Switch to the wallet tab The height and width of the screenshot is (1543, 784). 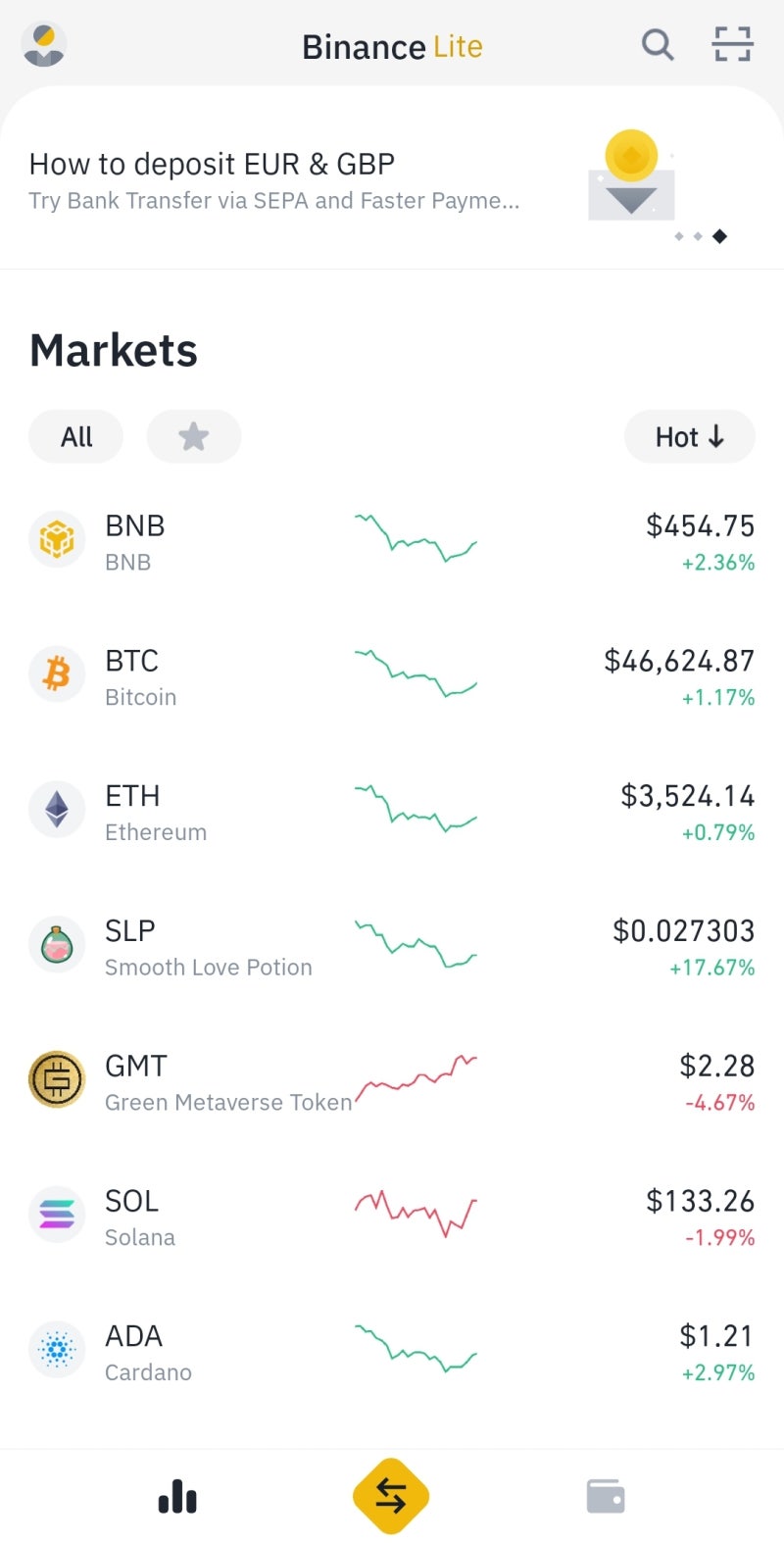click(x=606, y=1497)
